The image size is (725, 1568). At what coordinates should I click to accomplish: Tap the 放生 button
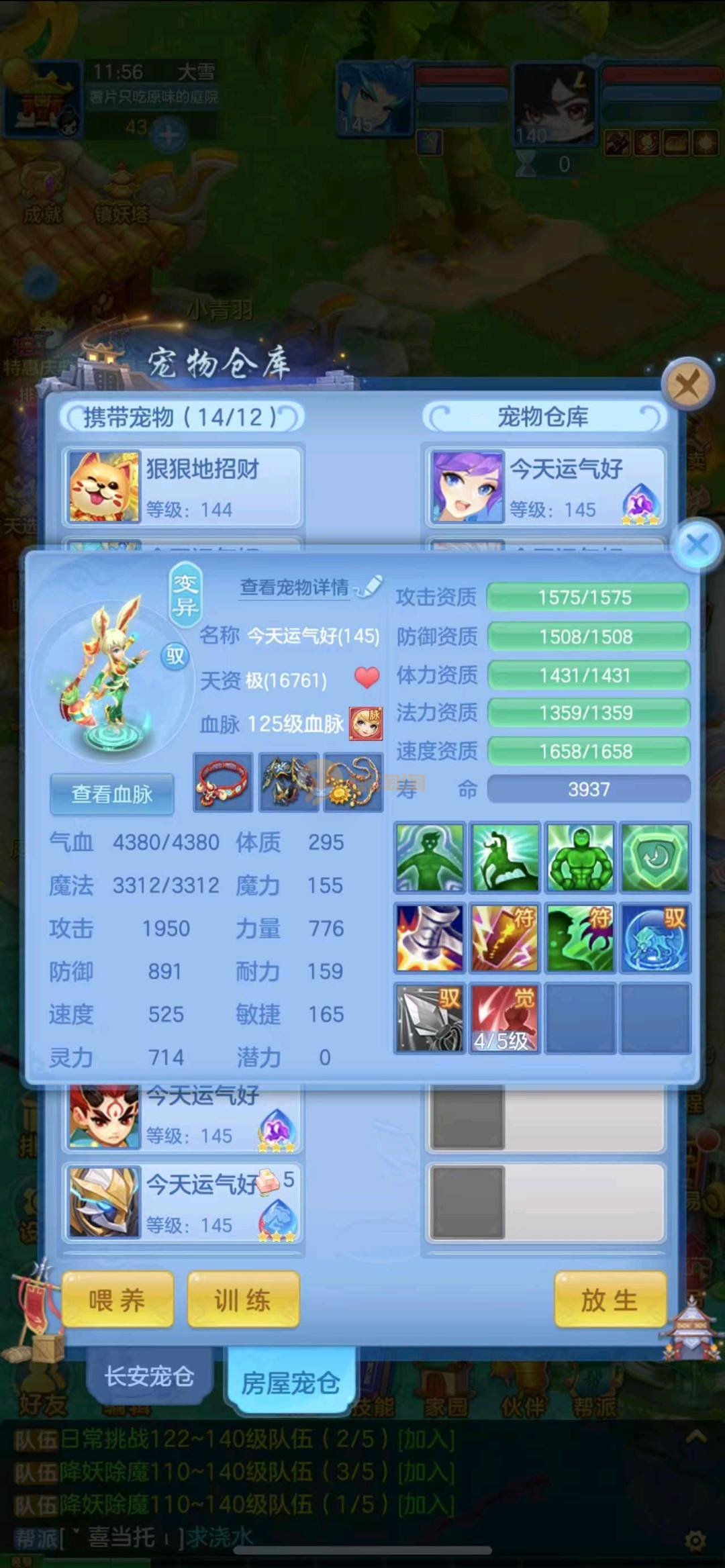[x=610, y=1300]
